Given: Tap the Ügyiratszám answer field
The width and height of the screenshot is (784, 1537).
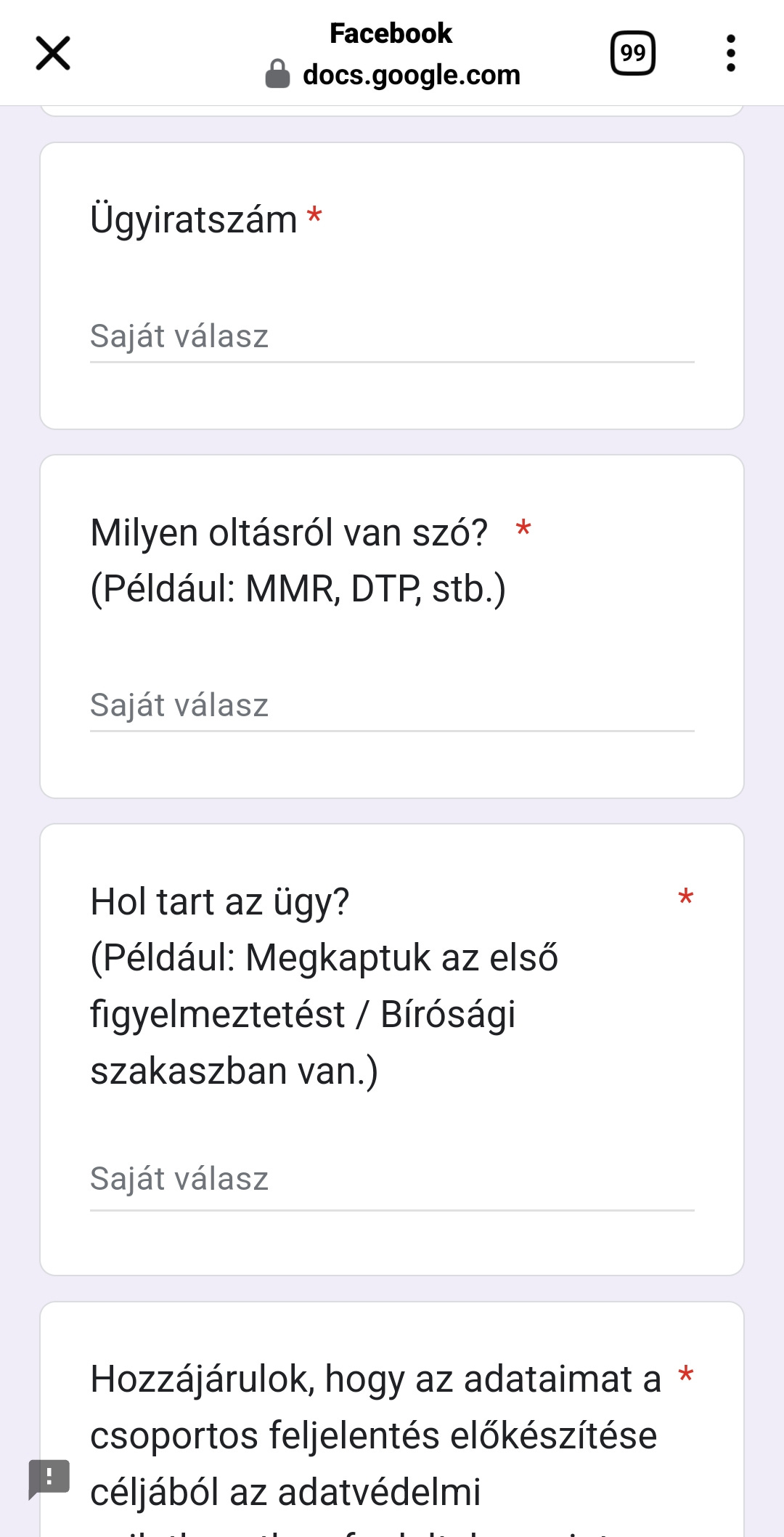Looking at the screenshot, I should 392,337.
